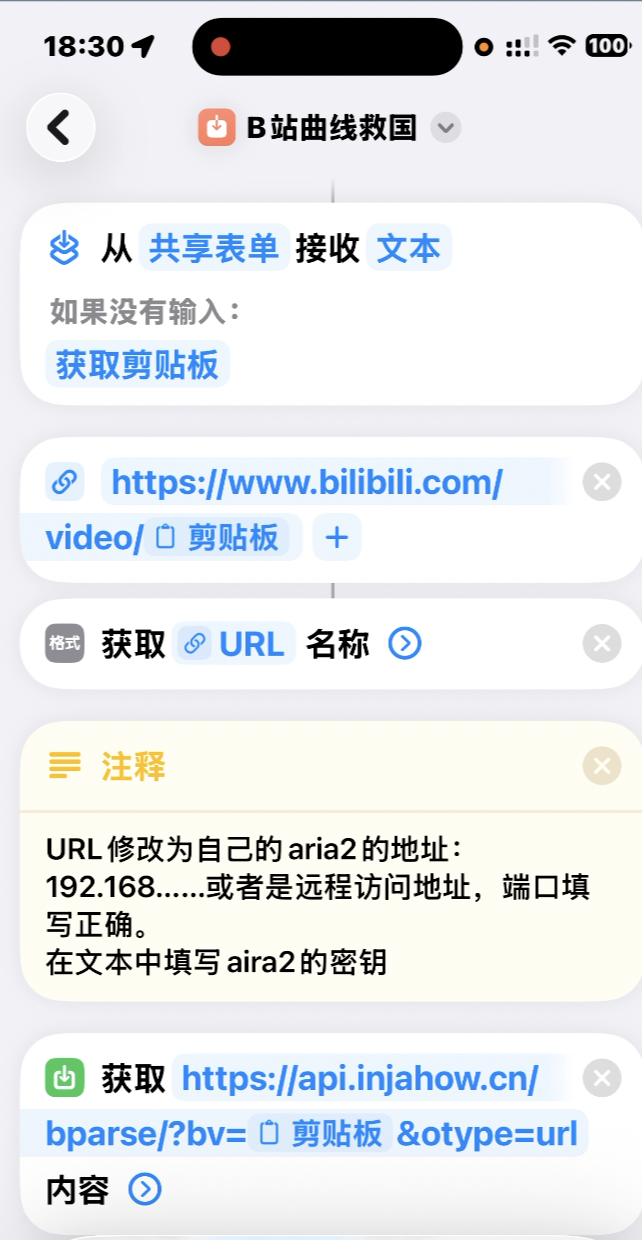Viewport: 642px width, 1240px height.
Task: Delete the 注释 comment block
Action: pyautogui.click(x=601, y=767)
